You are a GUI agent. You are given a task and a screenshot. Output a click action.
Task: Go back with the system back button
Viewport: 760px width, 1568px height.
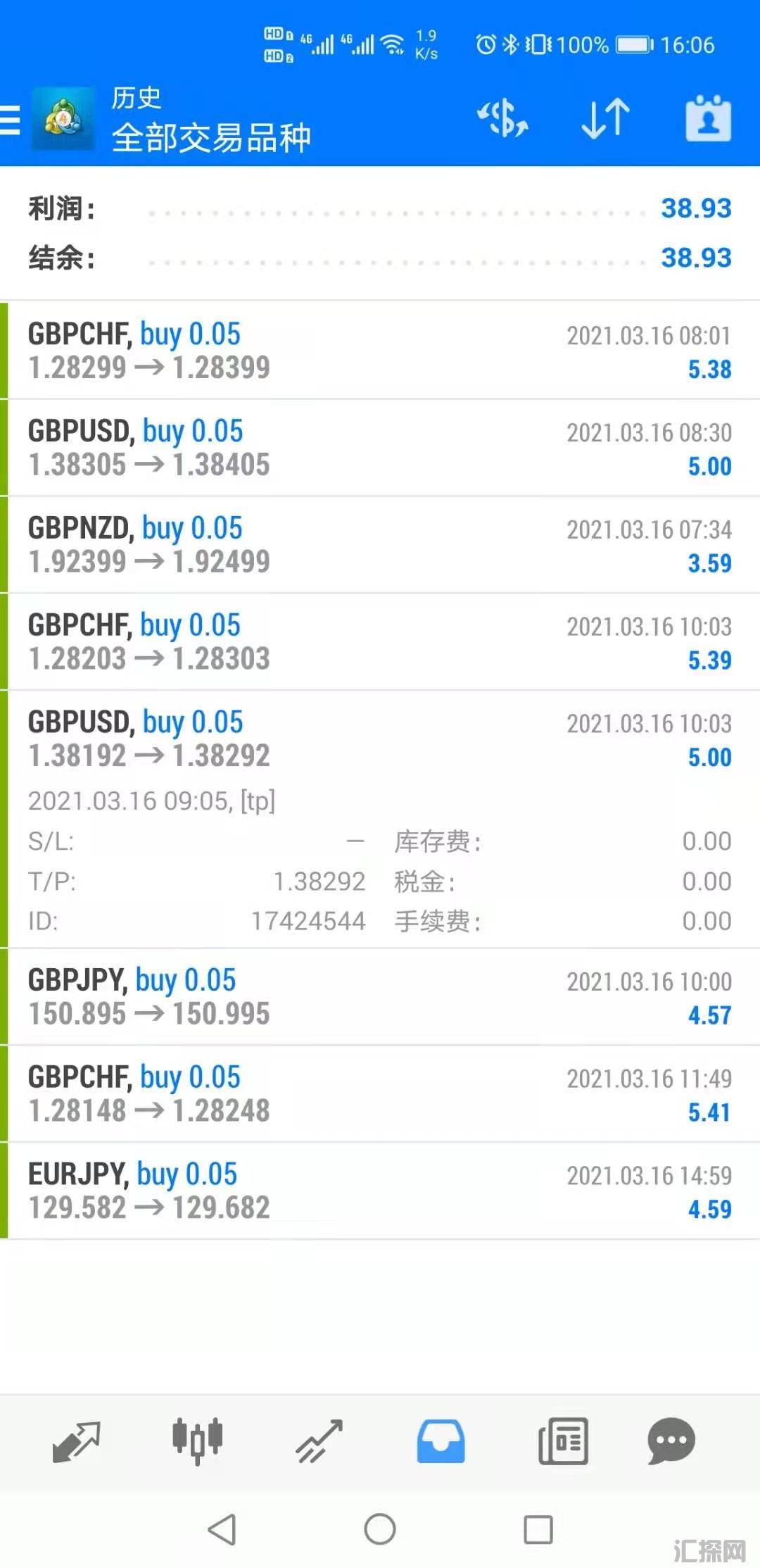click(222, 1529)
